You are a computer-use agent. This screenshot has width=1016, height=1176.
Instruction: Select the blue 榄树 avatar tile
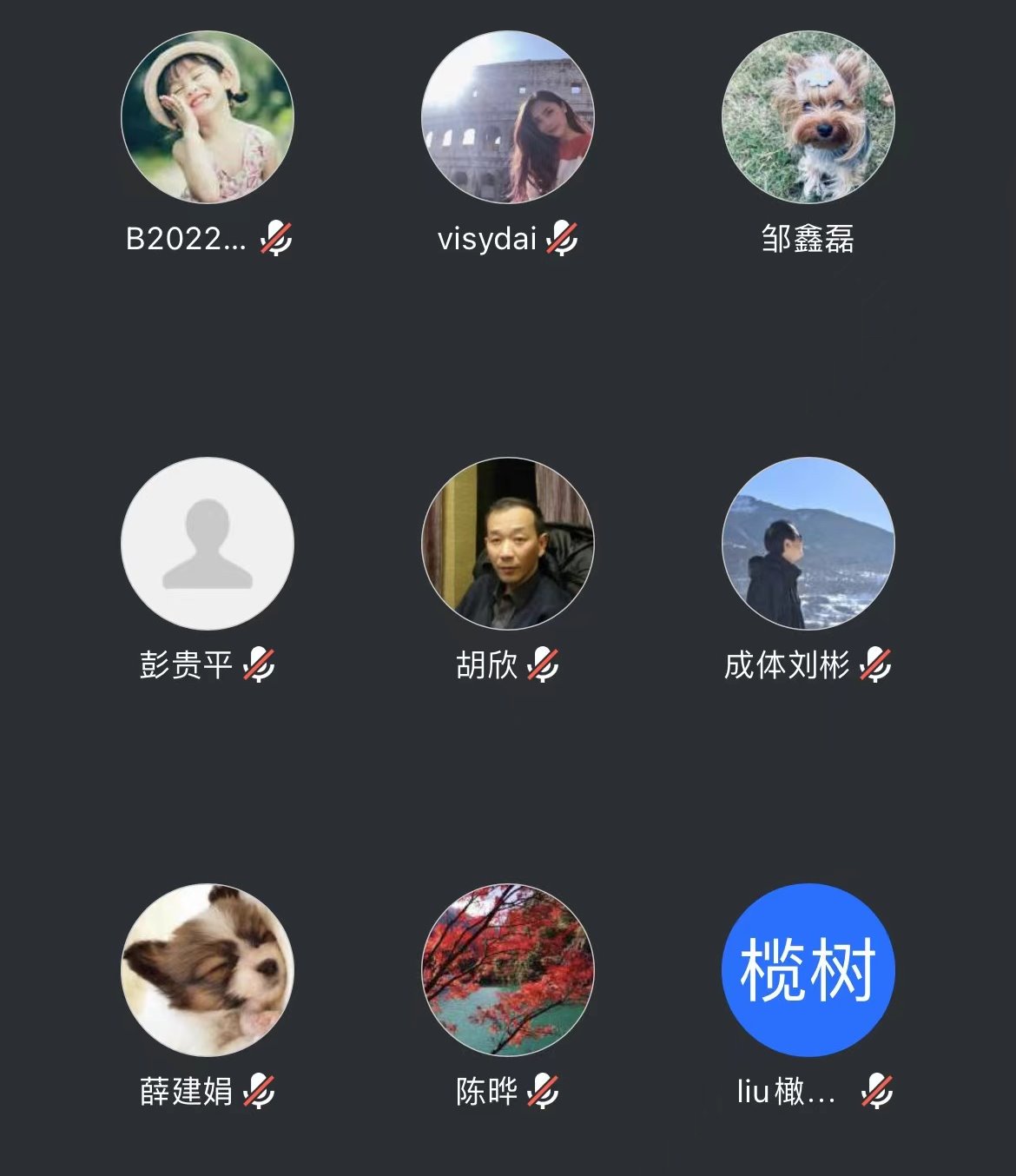pos(808,970)
